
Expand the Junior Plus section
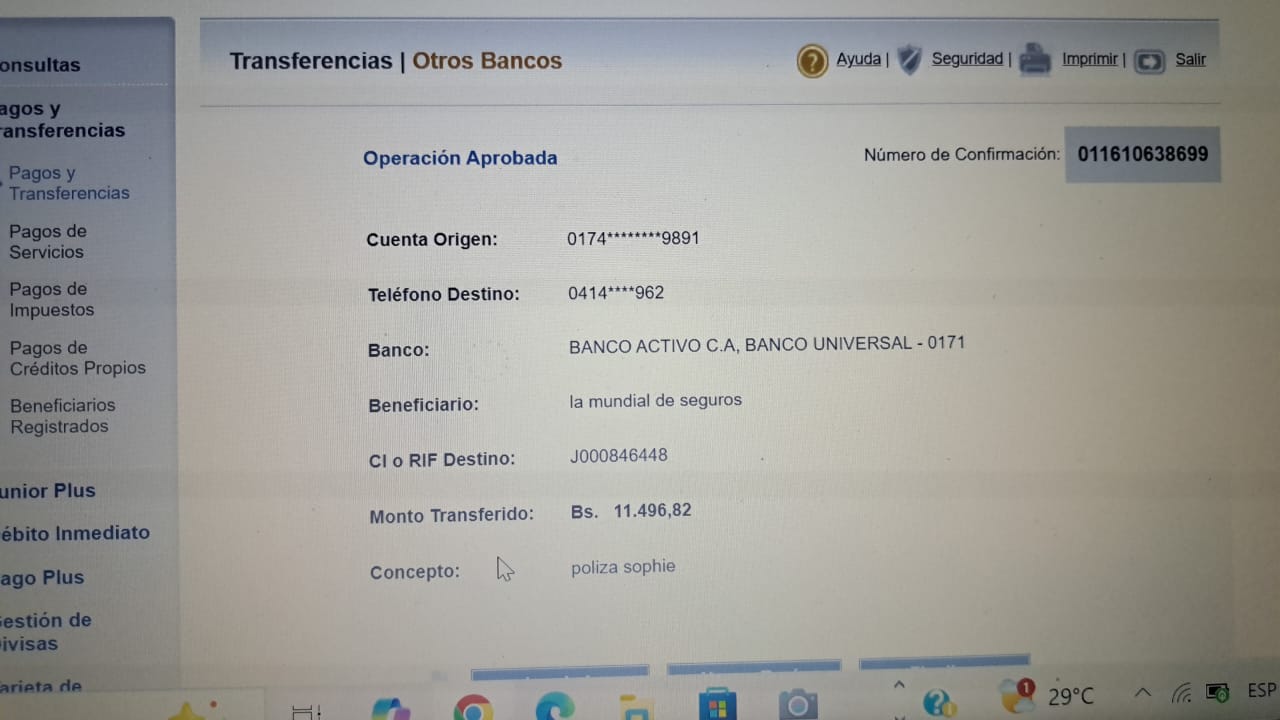coord(48,491)
